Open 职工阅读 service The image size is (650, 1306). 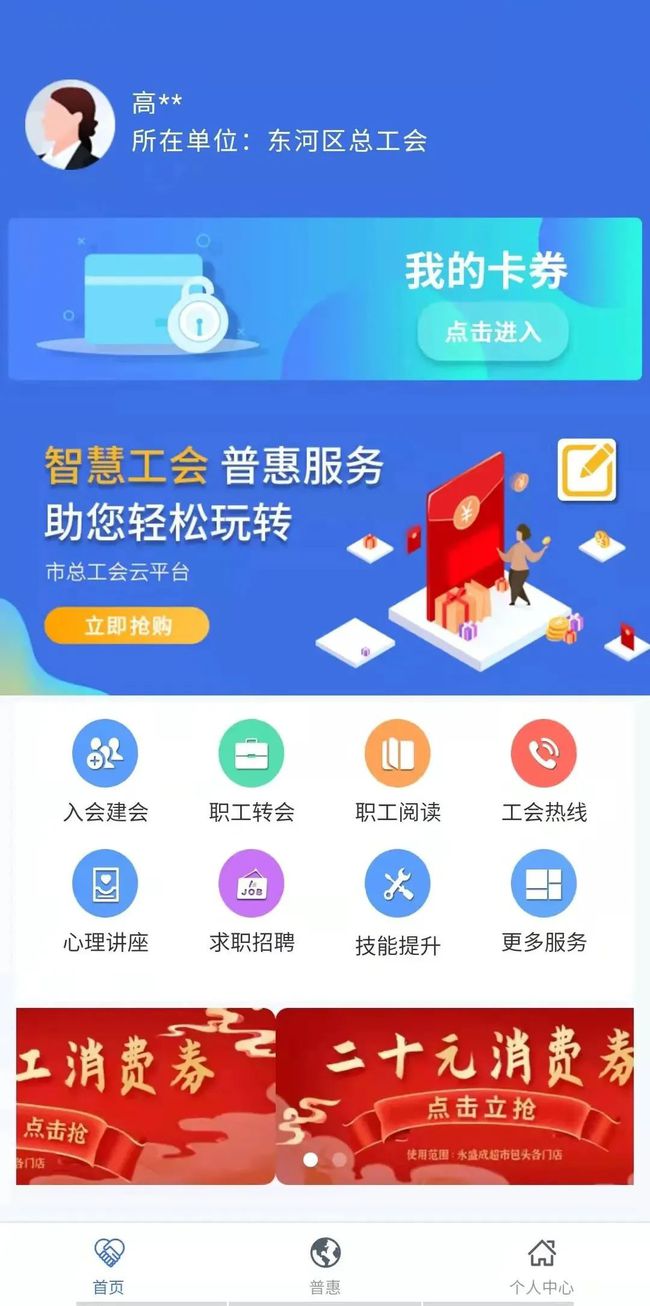(x=397, y=754)
